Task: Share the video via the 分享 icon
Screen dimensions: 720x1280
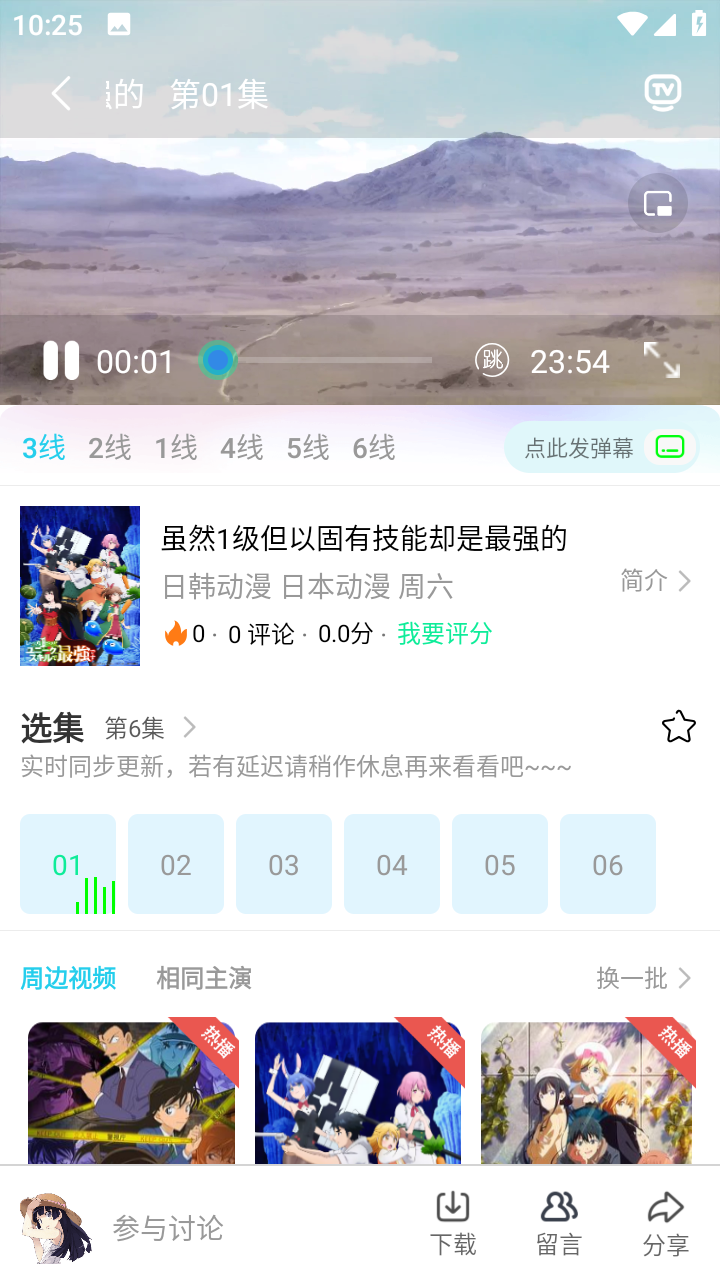Action: click(x=666, y=1218)
